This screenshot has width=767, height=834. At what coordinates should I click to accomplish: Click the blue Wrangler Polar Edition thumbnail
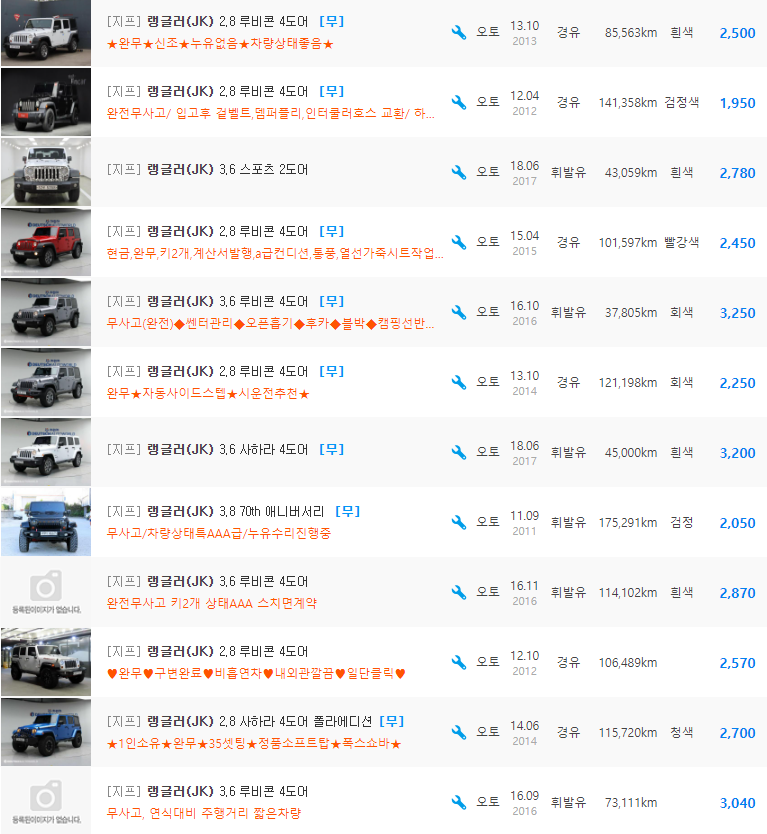(46, 731)
